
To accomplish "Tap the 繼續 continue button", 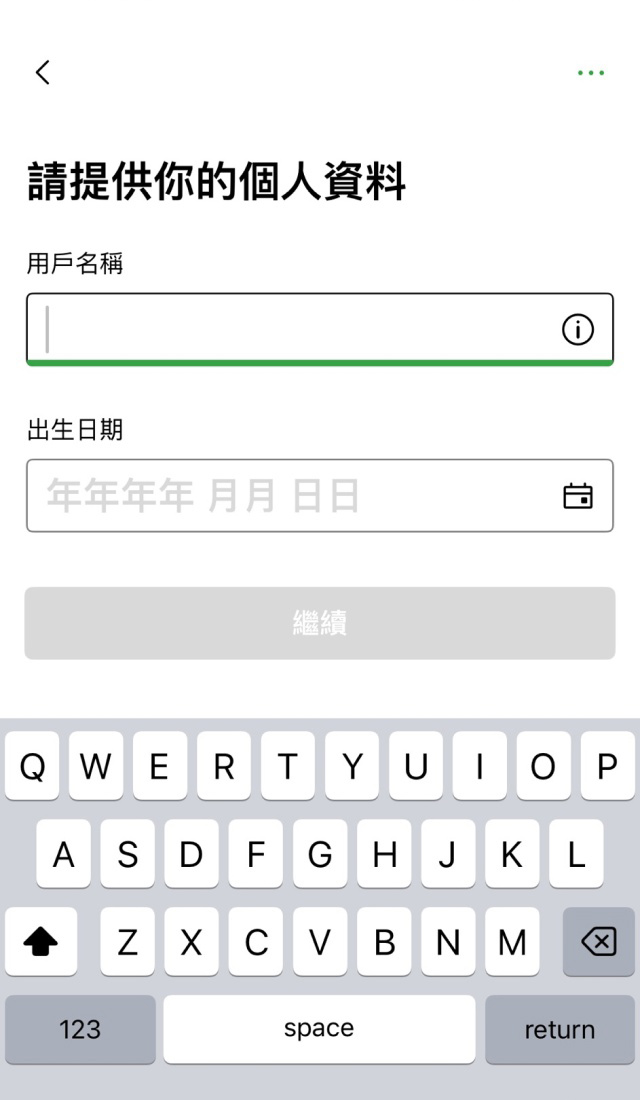I will pos(320,623).
